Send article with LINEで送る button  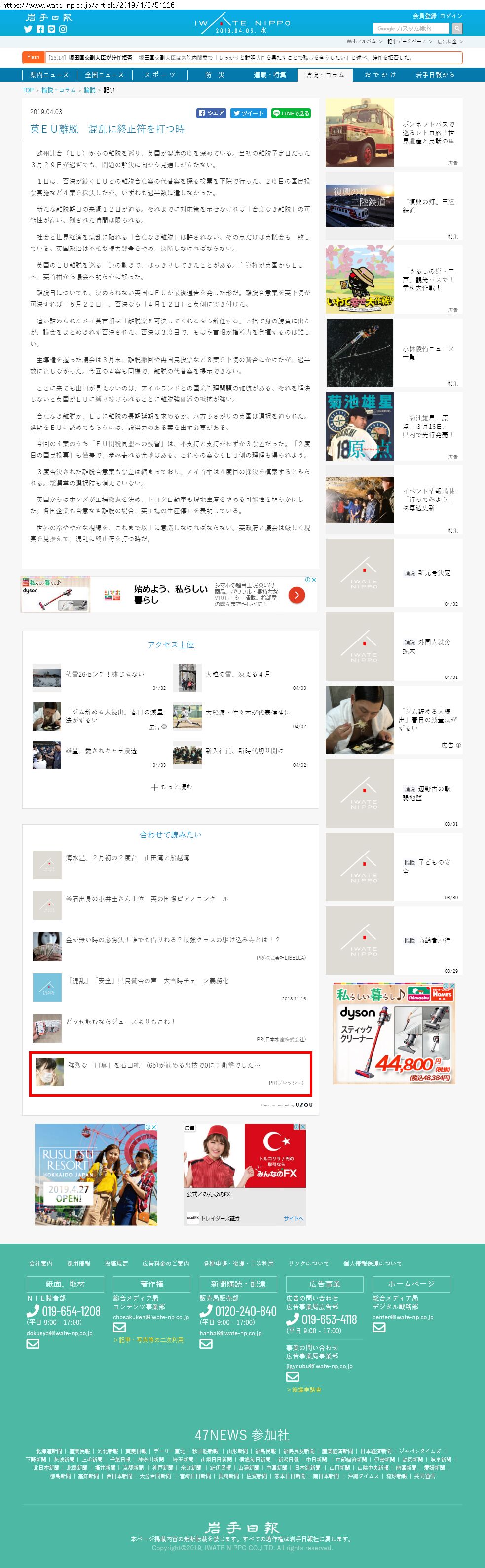(x=291, y=113)
